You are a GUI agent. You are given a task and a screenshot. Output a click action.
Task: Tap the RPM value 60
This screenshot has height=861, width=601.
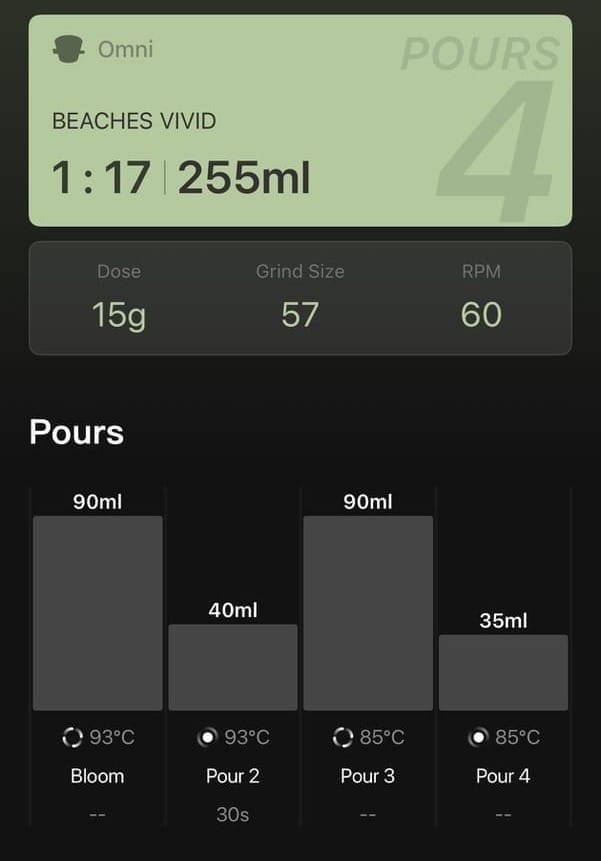(x=481, y=314)
